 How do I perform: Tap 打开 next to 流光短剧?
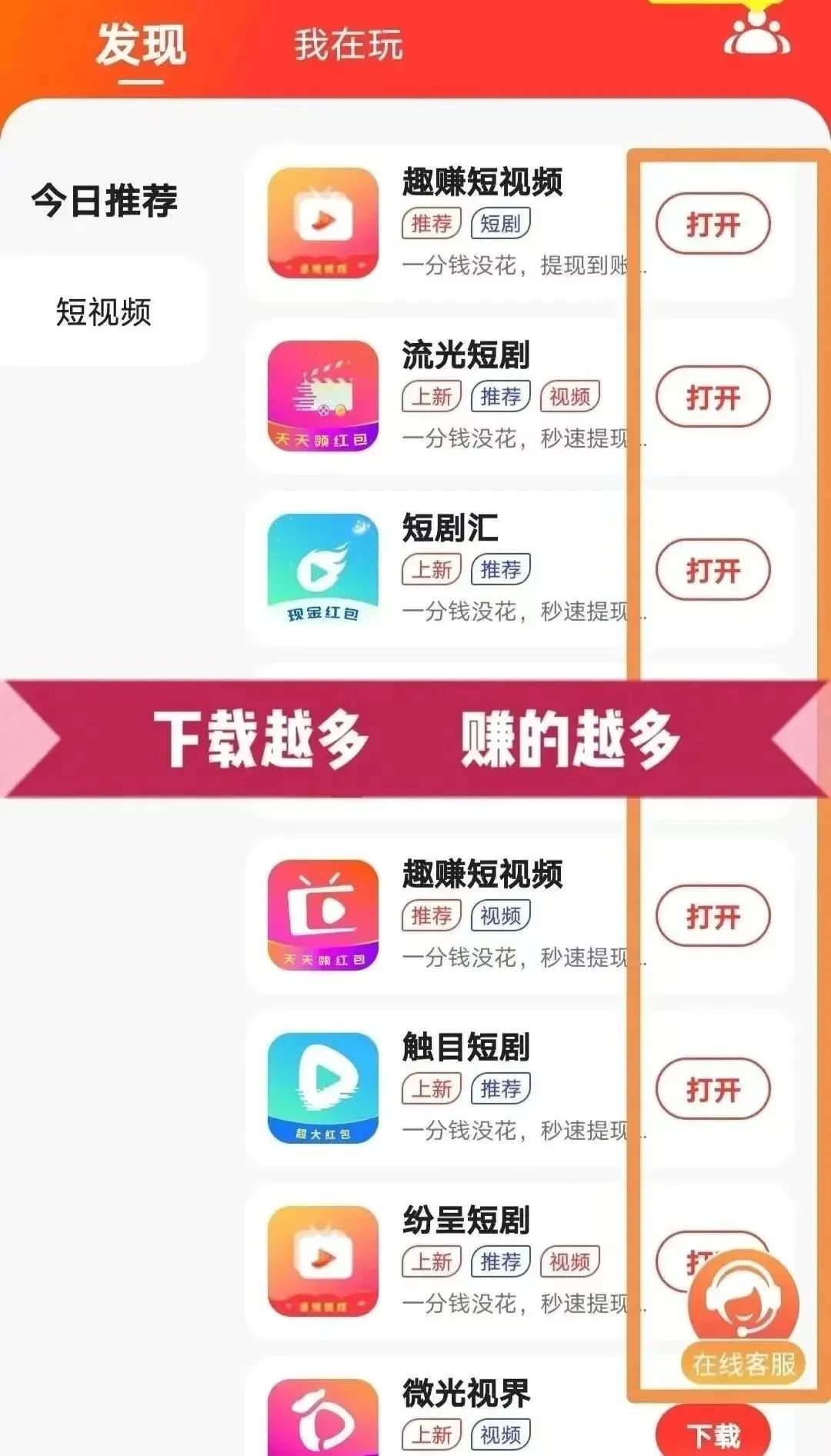click(x=713, y=398)
